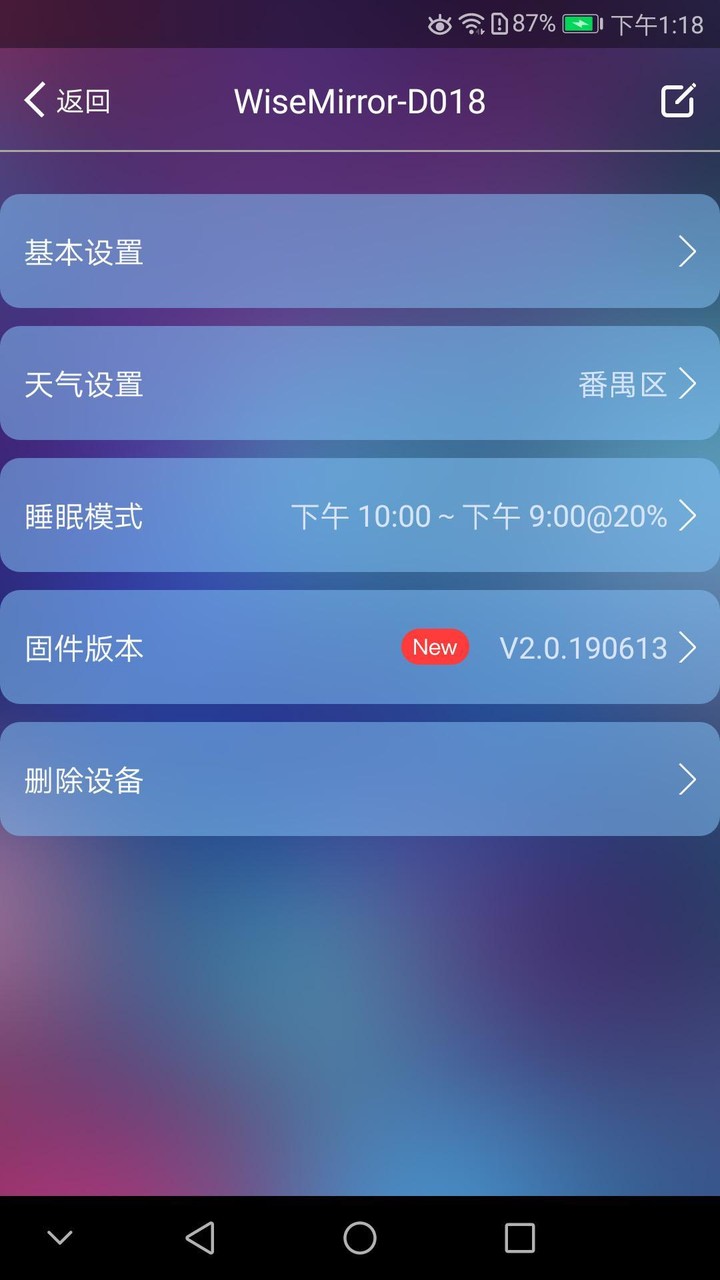
Task: Expand the chevron on 删除设备 row
Action: (x=687, y=779)
